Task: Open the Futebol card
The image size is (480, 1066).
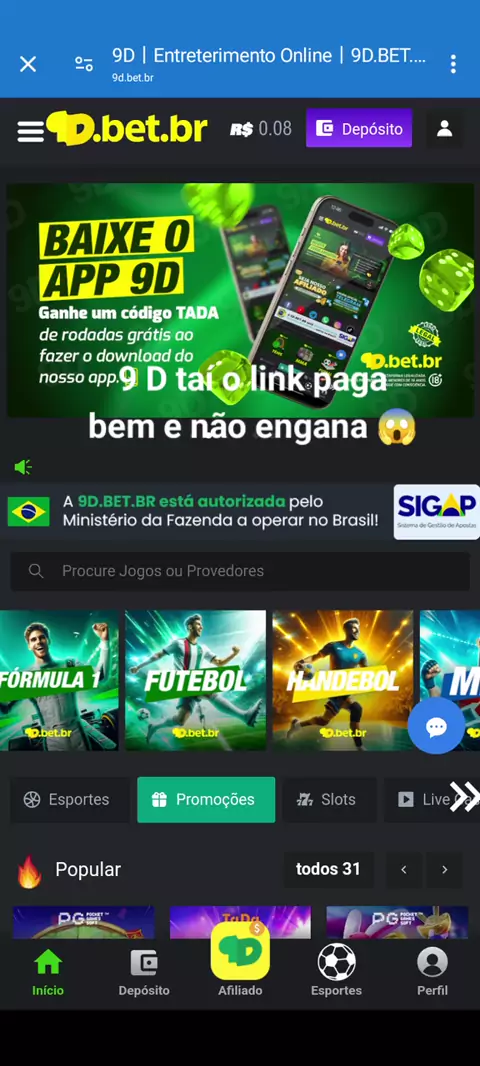Action: tap(196, 681)
